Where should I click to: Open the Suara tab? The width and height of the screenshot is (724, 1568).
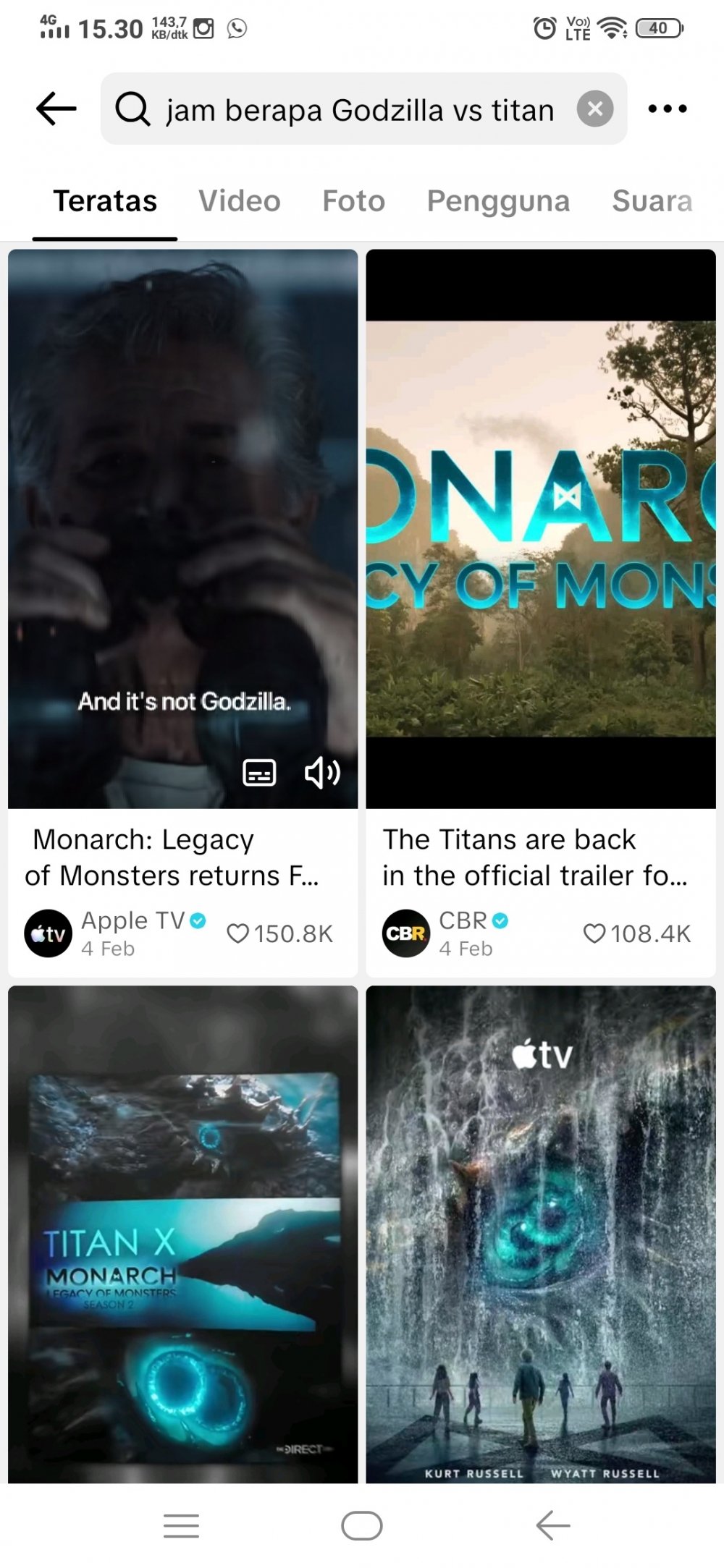652,201
